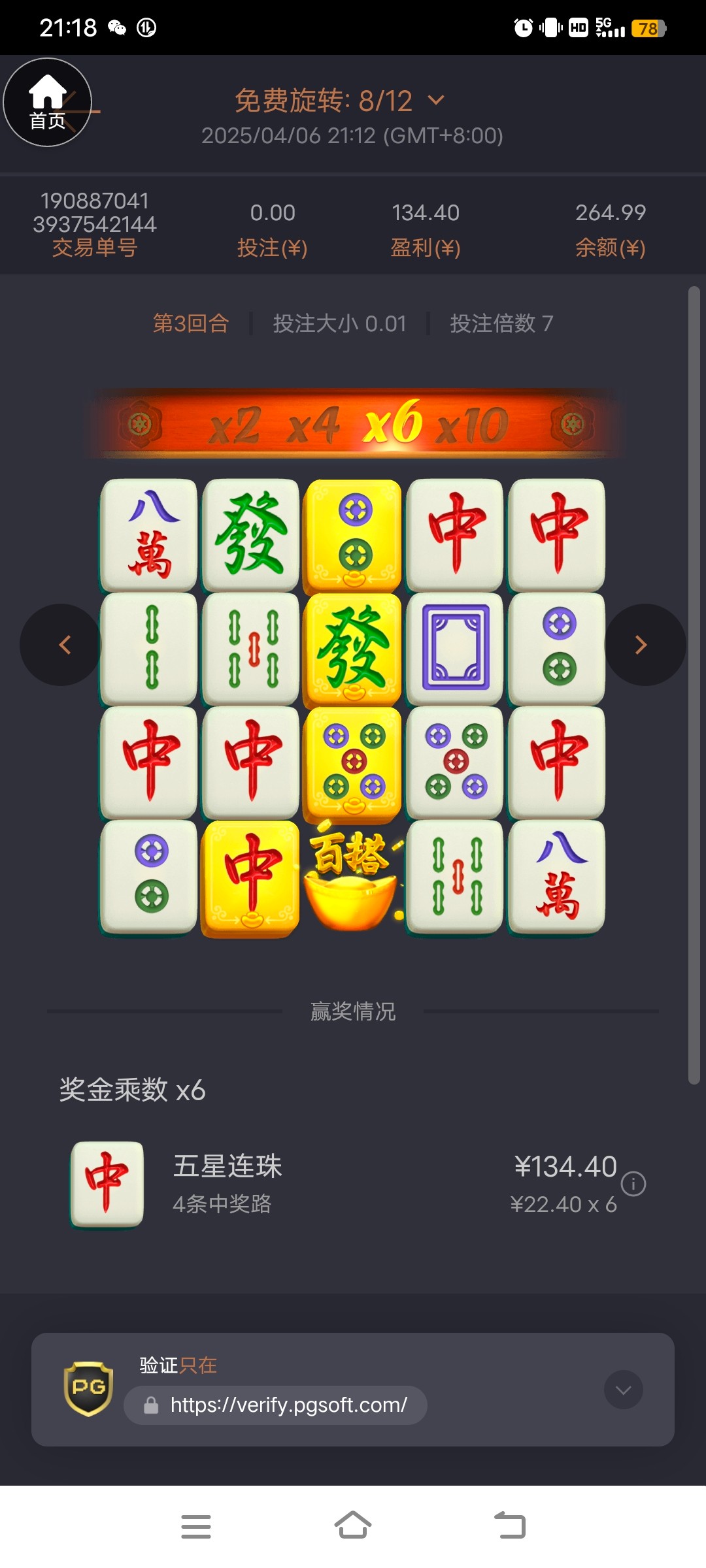This screenshot has width=706, height=1568.
Task: Open info icon beside ¥134.40 win
Action: point(633,1184)
